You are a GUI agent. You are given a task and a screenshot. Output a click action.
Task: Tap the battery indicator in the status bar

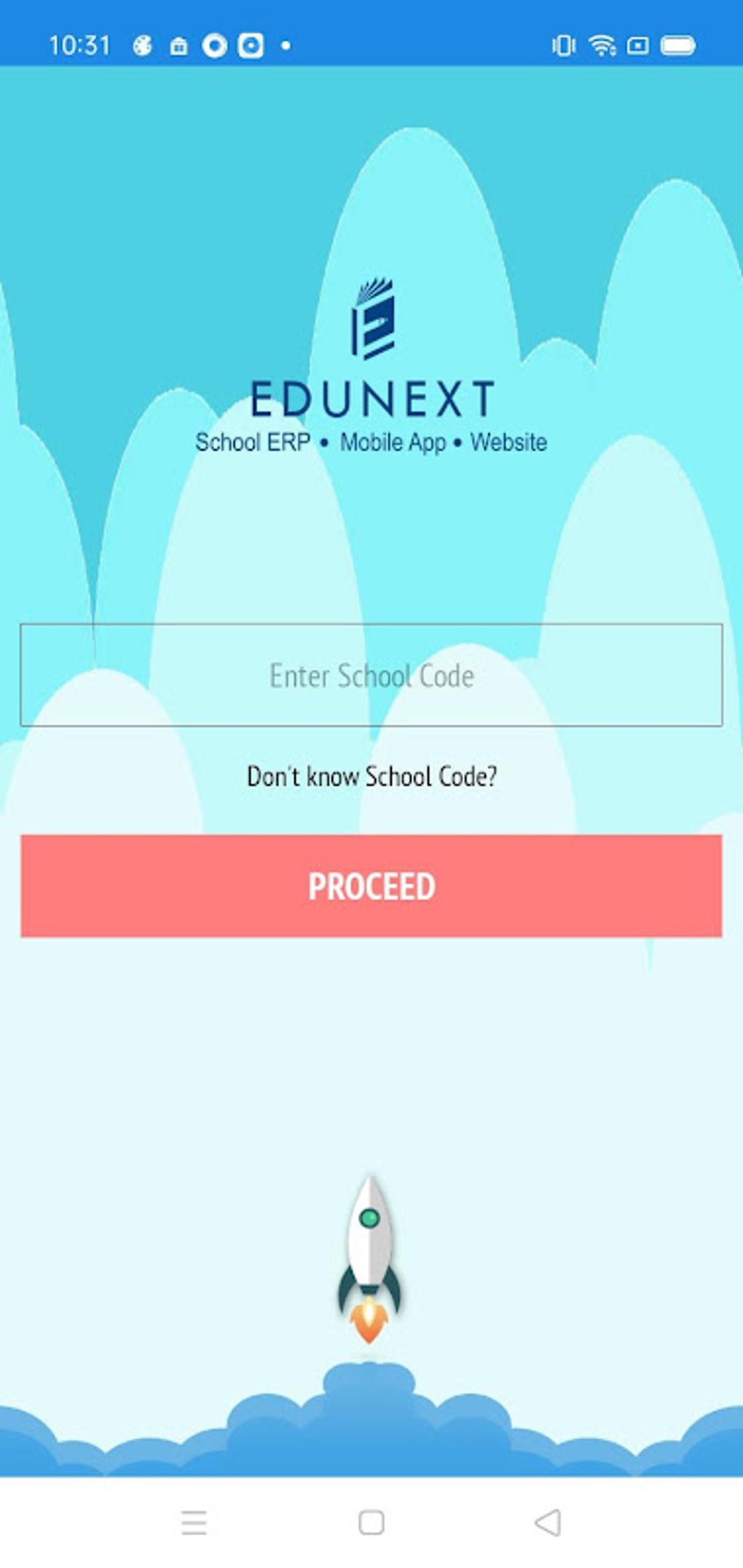point(677,45)
